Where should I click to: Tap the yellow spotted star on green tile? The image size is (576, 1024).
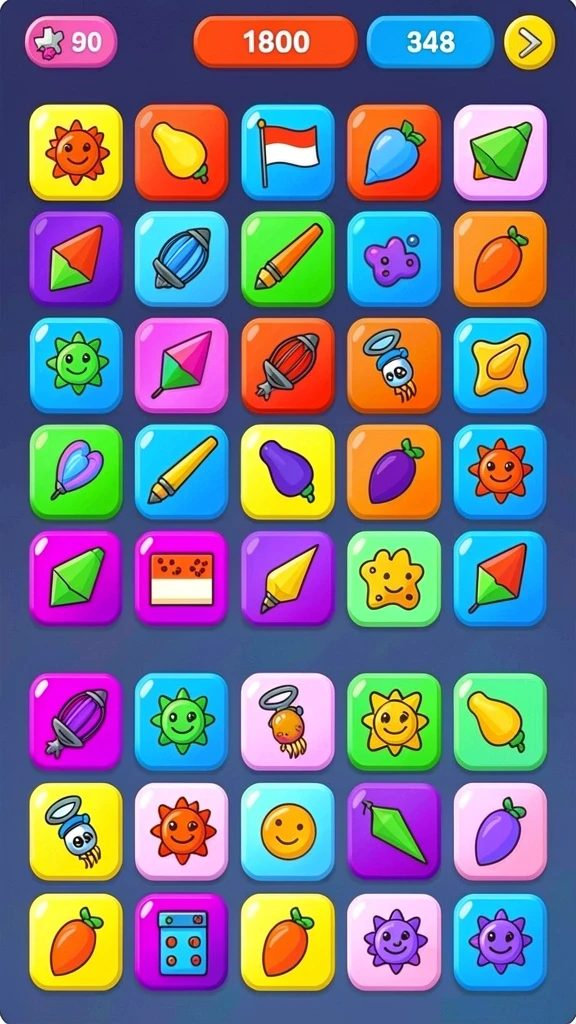394,579
